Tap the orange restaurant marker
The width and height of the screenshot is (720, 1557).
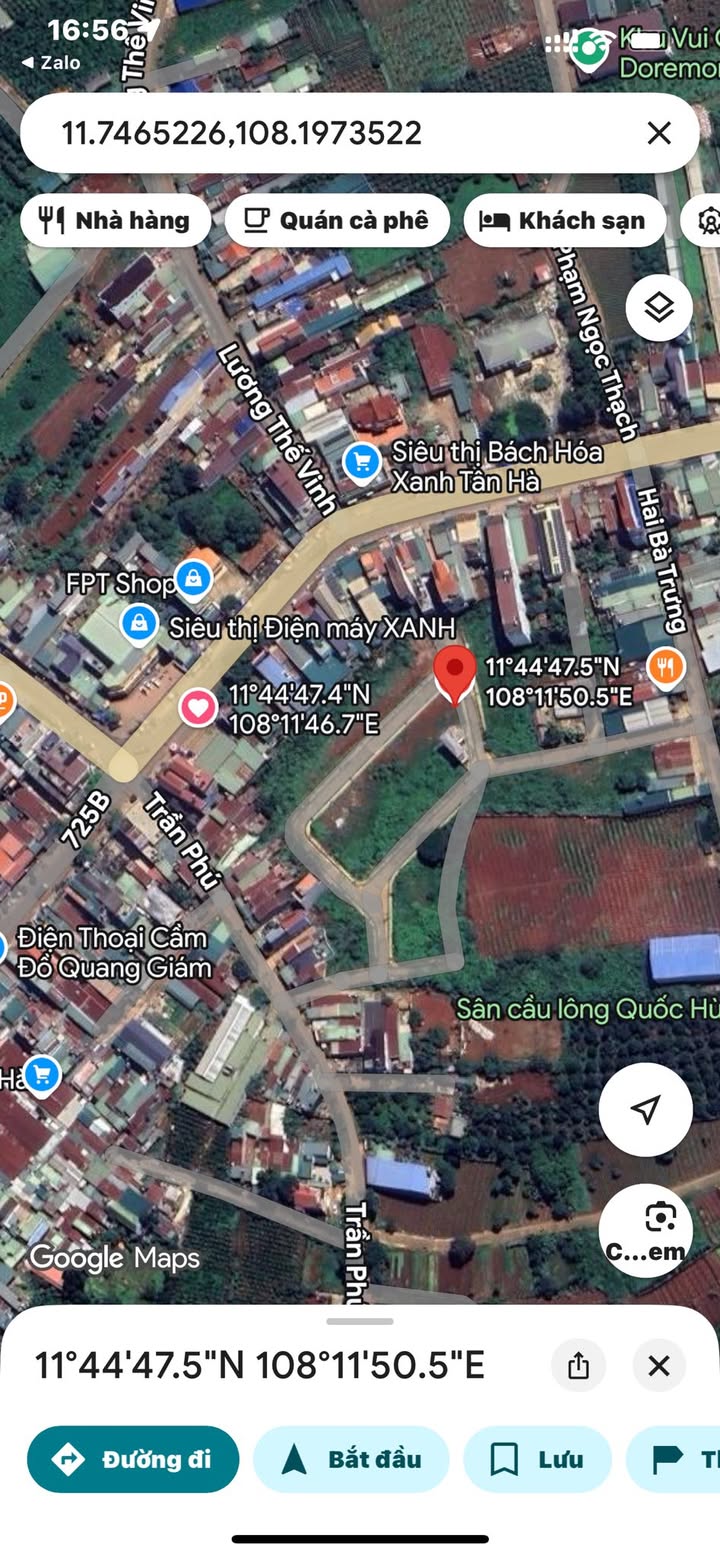pos(665,667)
